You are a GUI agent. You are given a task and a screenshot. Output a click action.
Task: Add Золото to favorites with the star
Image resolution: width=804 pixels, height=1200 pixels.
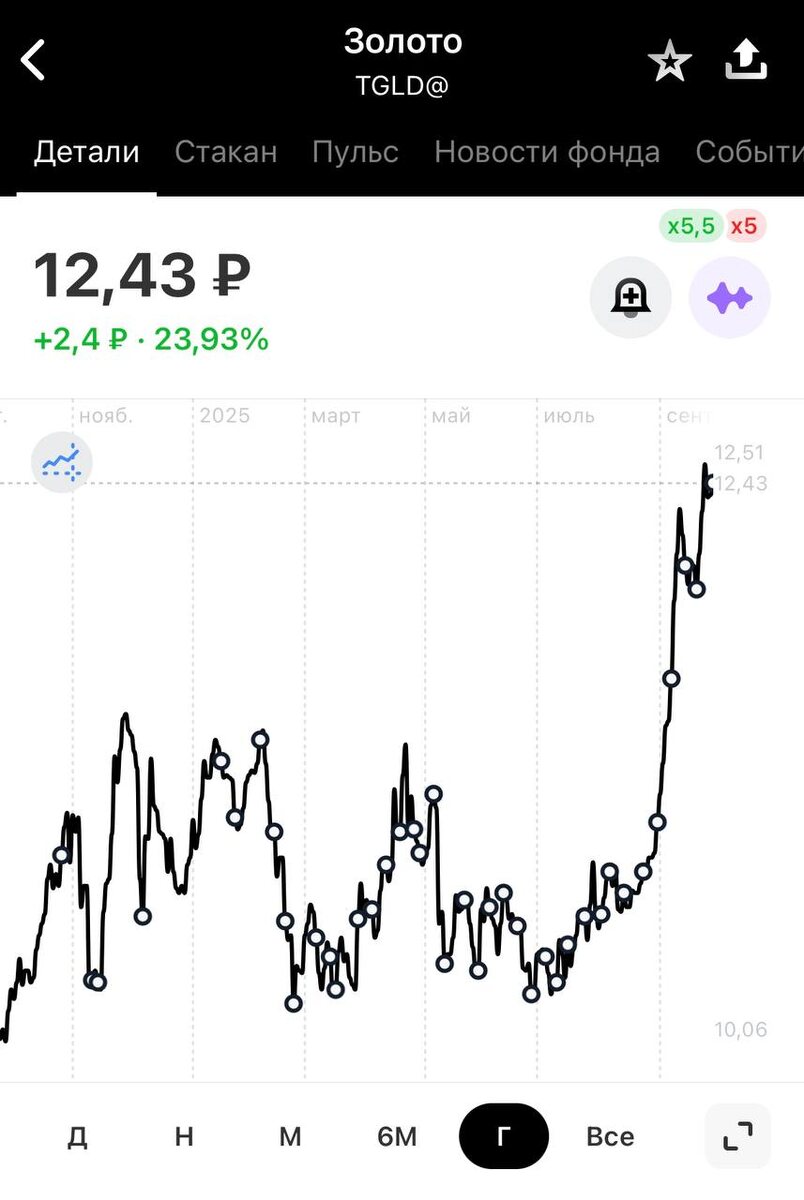[670, 62]
